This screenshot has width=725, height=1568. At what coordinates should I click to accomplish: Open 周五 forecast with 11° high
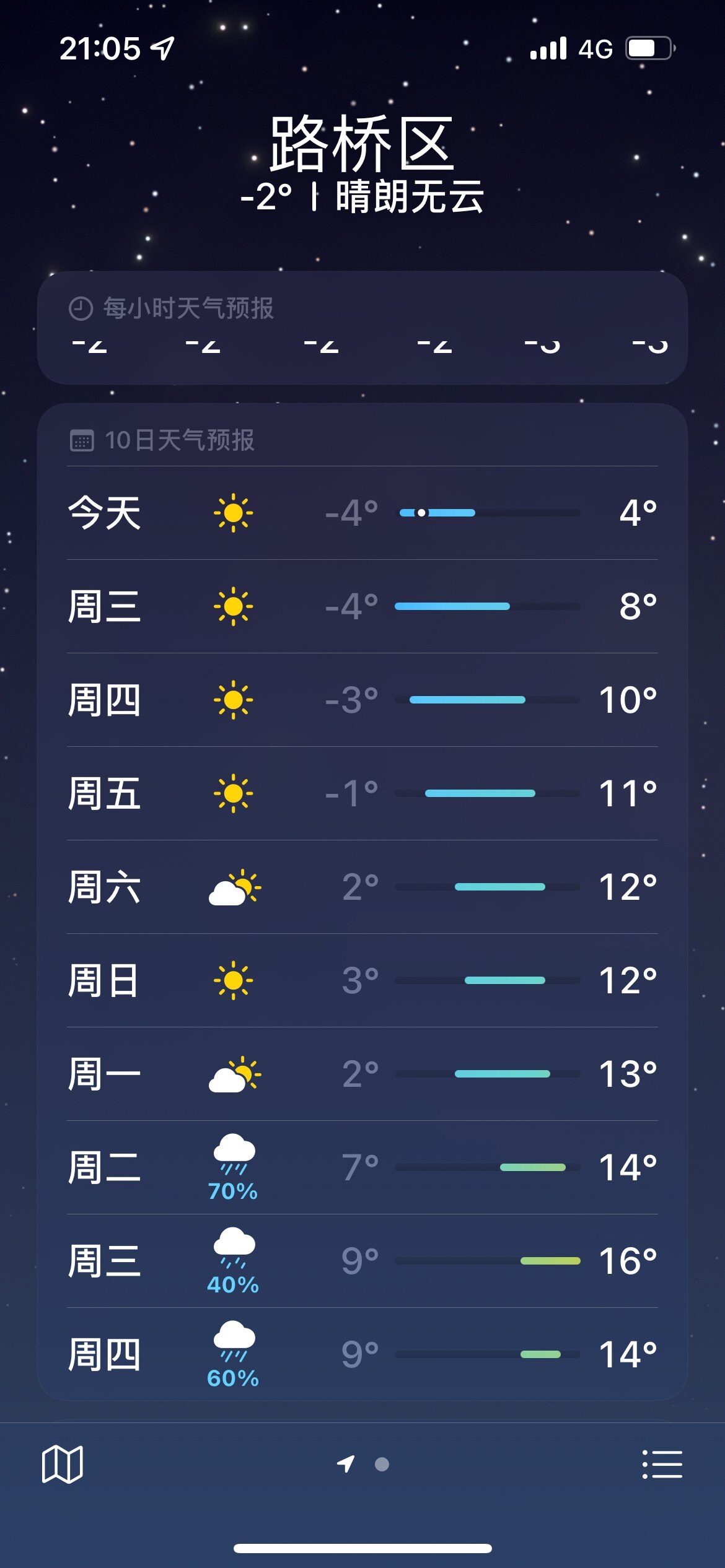362,793
